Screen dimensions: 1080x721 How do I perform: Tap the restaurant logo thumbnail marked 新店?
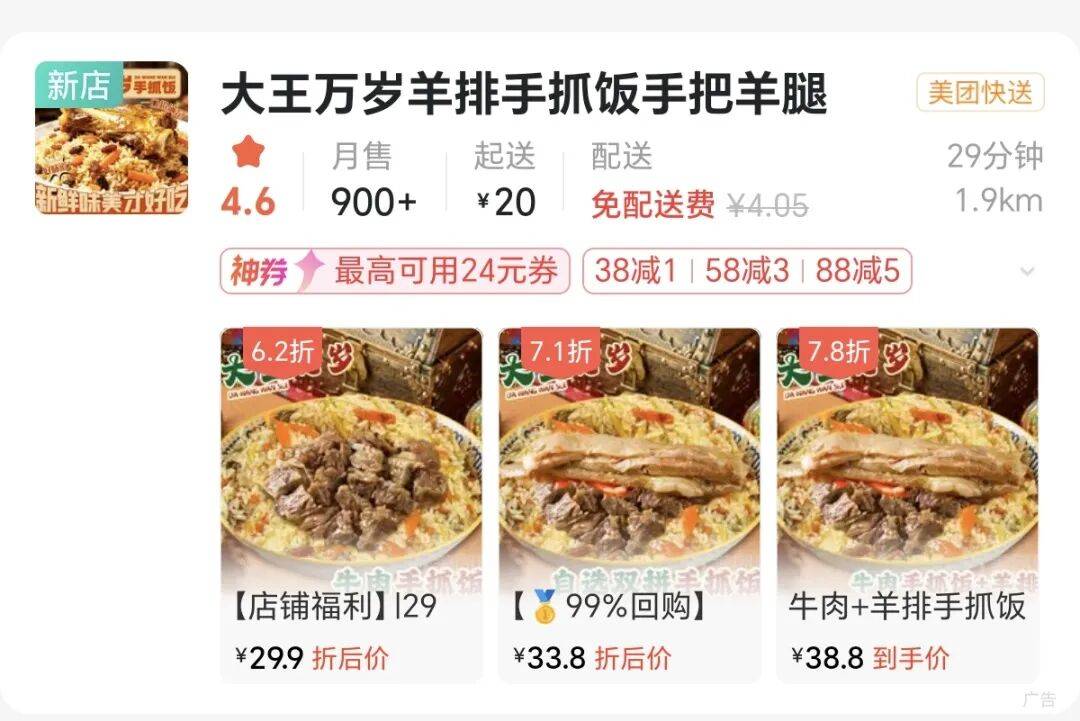tap(112, 139)
